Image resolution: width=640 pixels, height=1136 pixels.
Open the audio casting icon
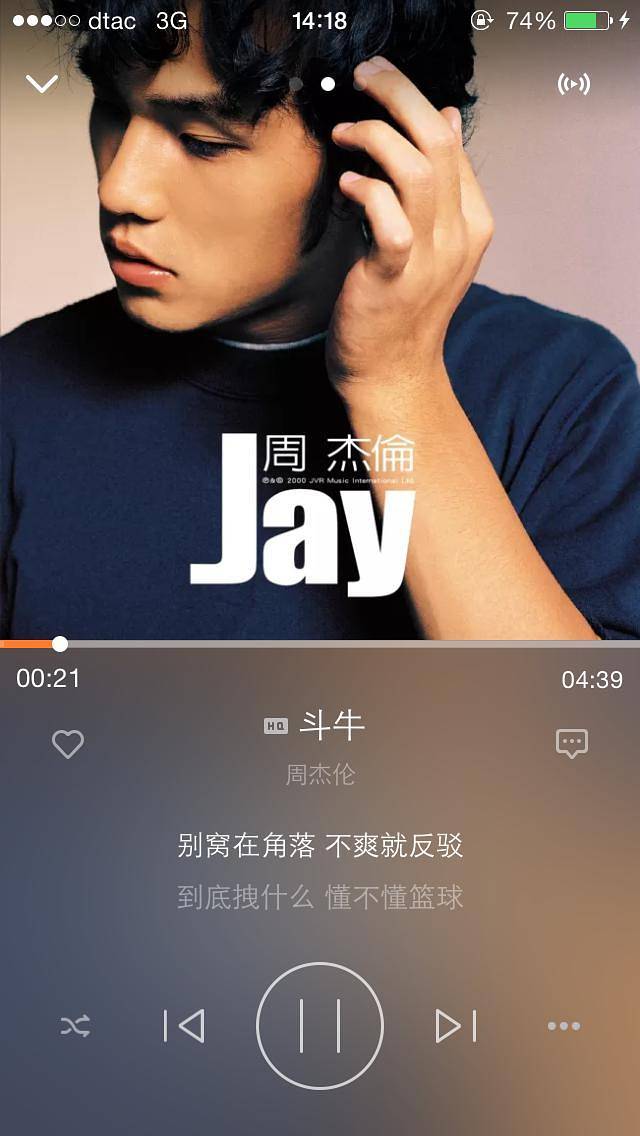tap(574, 83)
